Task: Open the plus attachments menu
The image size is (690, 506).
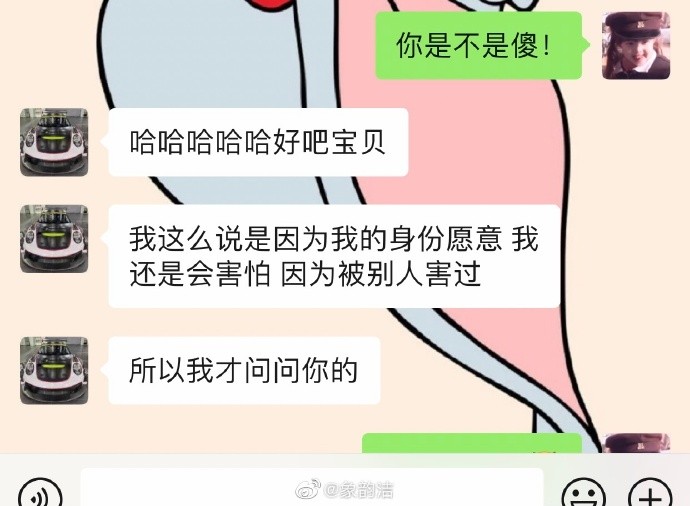Action: pyautogui.click(x=649, y=494)
